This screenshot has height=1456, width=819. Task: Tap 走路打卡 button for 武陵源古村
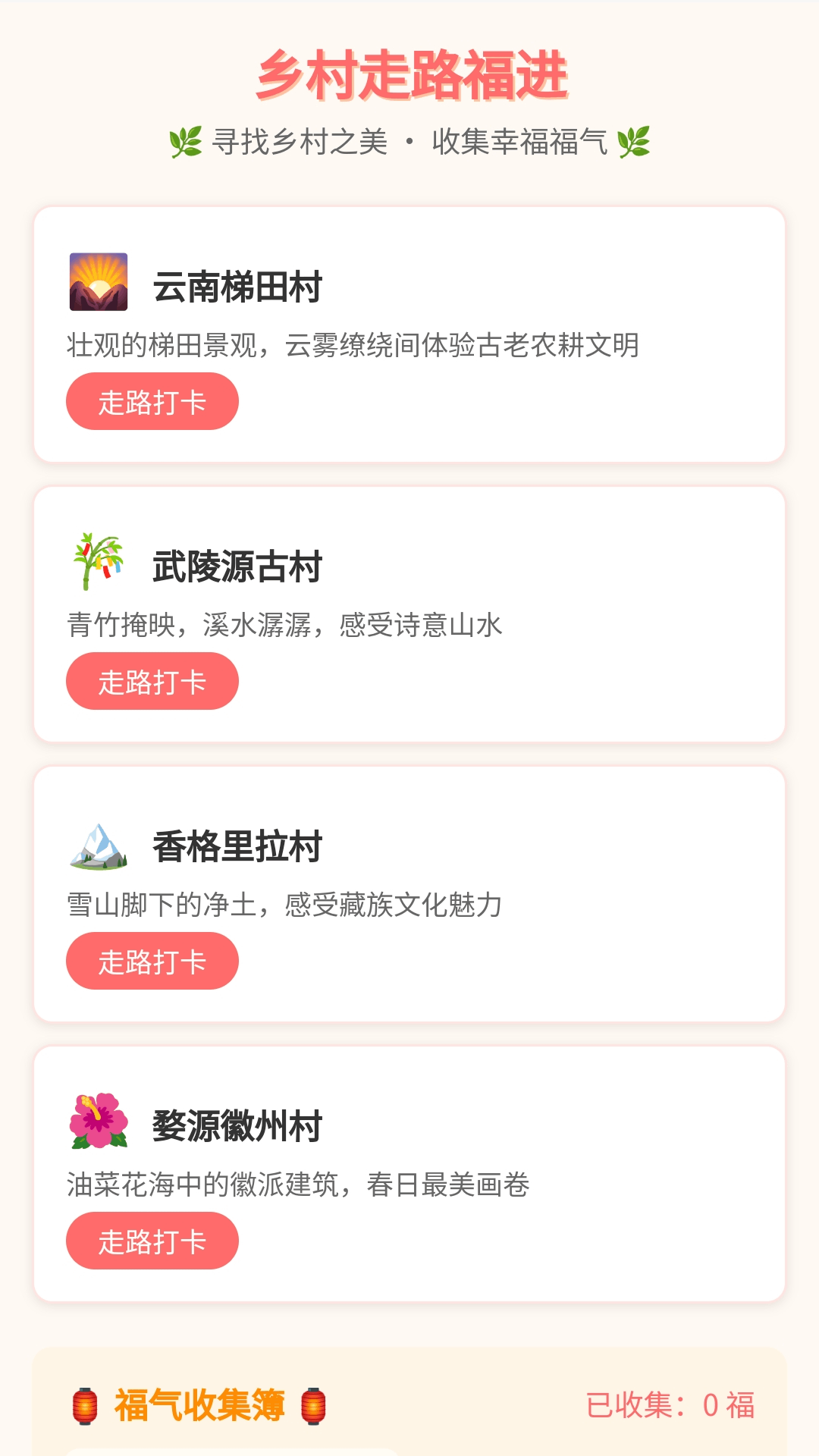tap(152, 681)
